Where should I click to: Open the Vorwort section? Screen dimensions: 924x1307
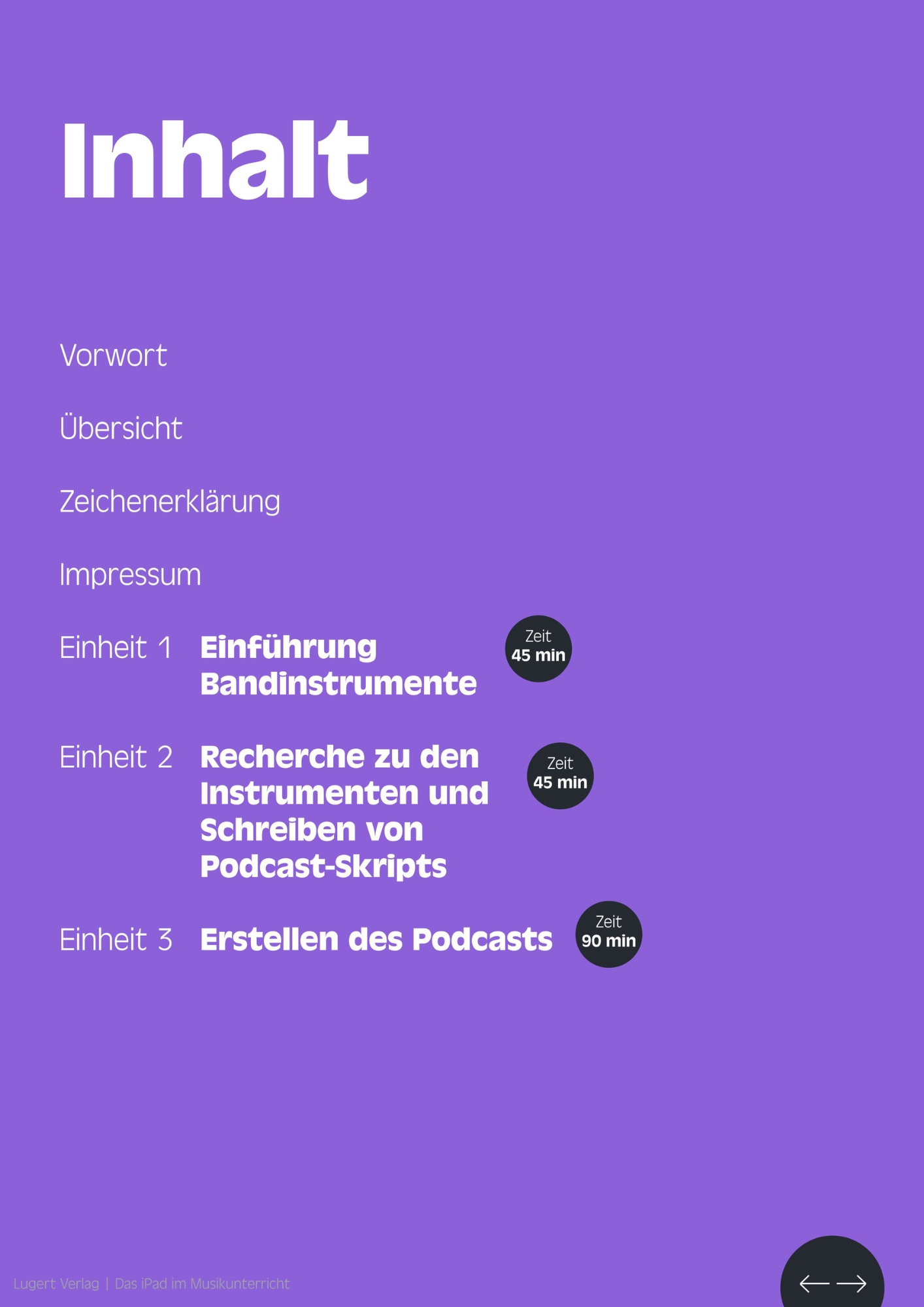[x=113, y=356]
